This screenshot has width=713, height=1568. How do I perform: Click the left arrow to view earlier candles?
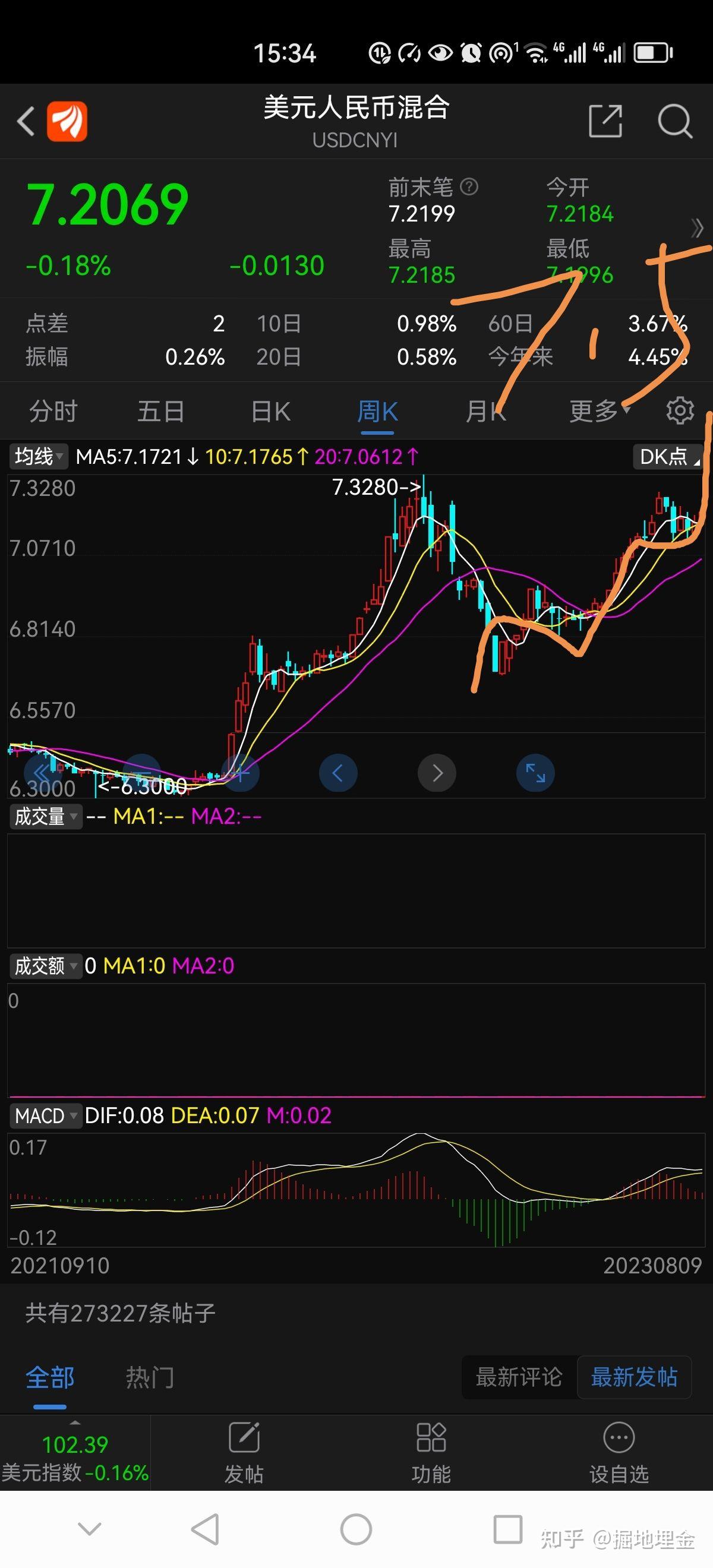pyautogui.click(x=339, y=773)
